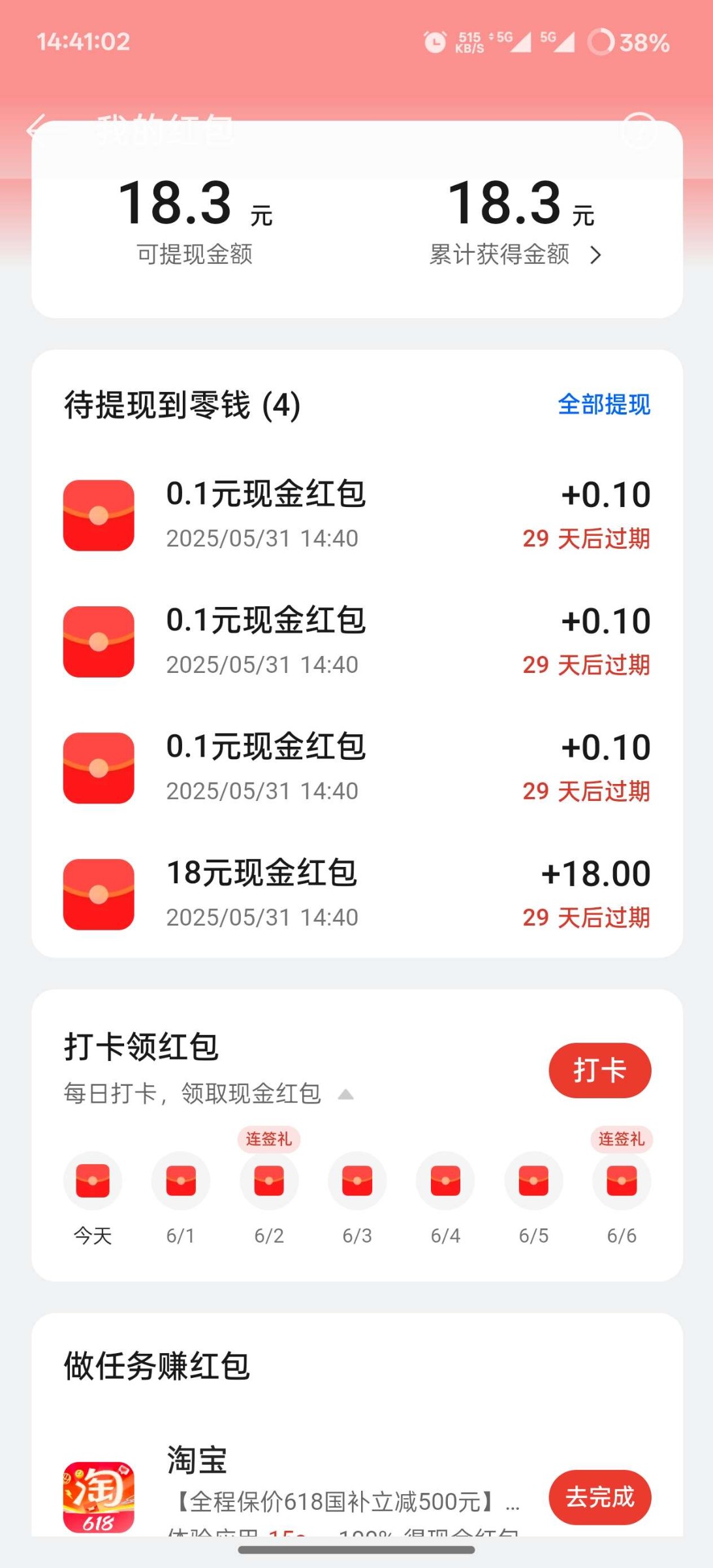Tap the red 打卡 button
713x1568 pixels.
click(599, 1070)
